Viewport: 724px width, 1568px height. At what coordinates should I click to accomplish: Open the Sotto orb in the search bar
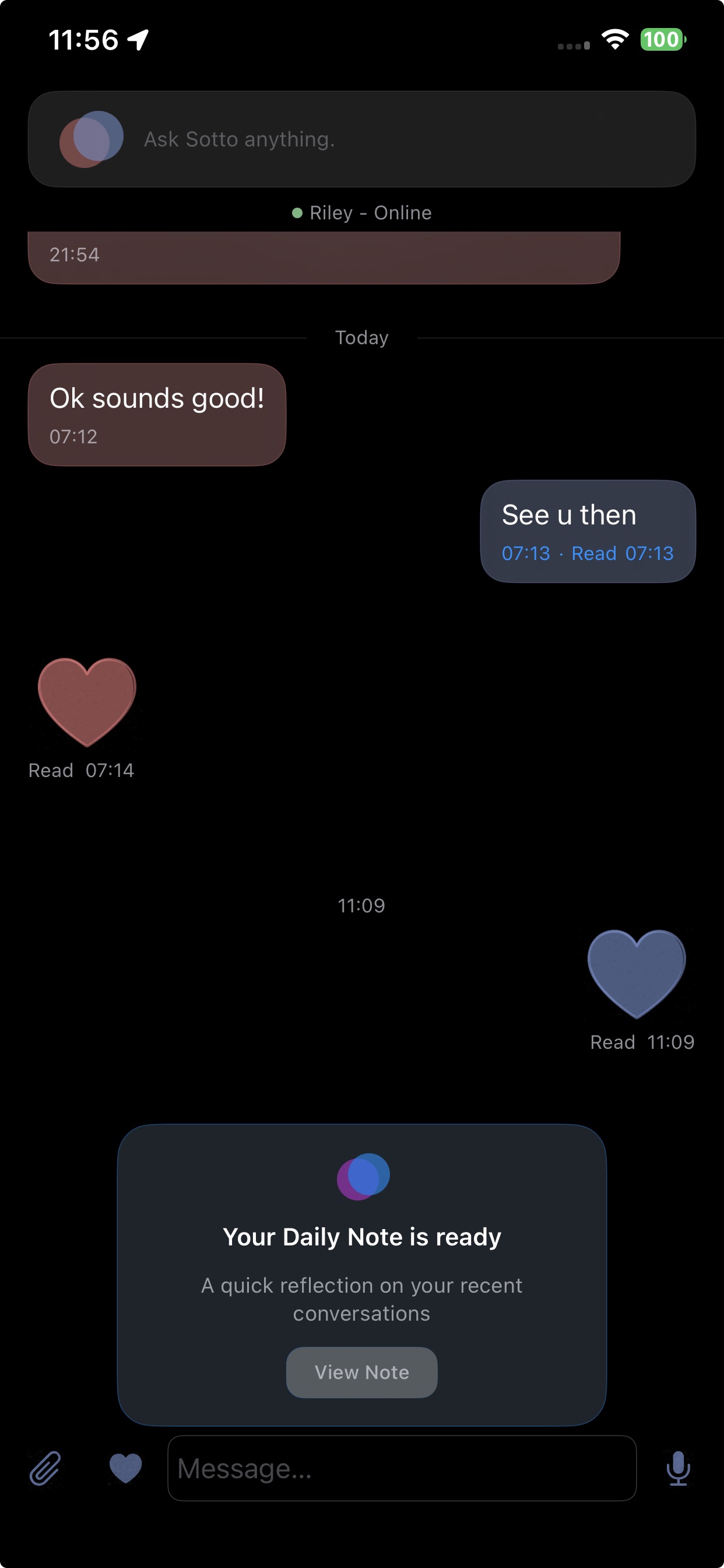tap(92, 139)
